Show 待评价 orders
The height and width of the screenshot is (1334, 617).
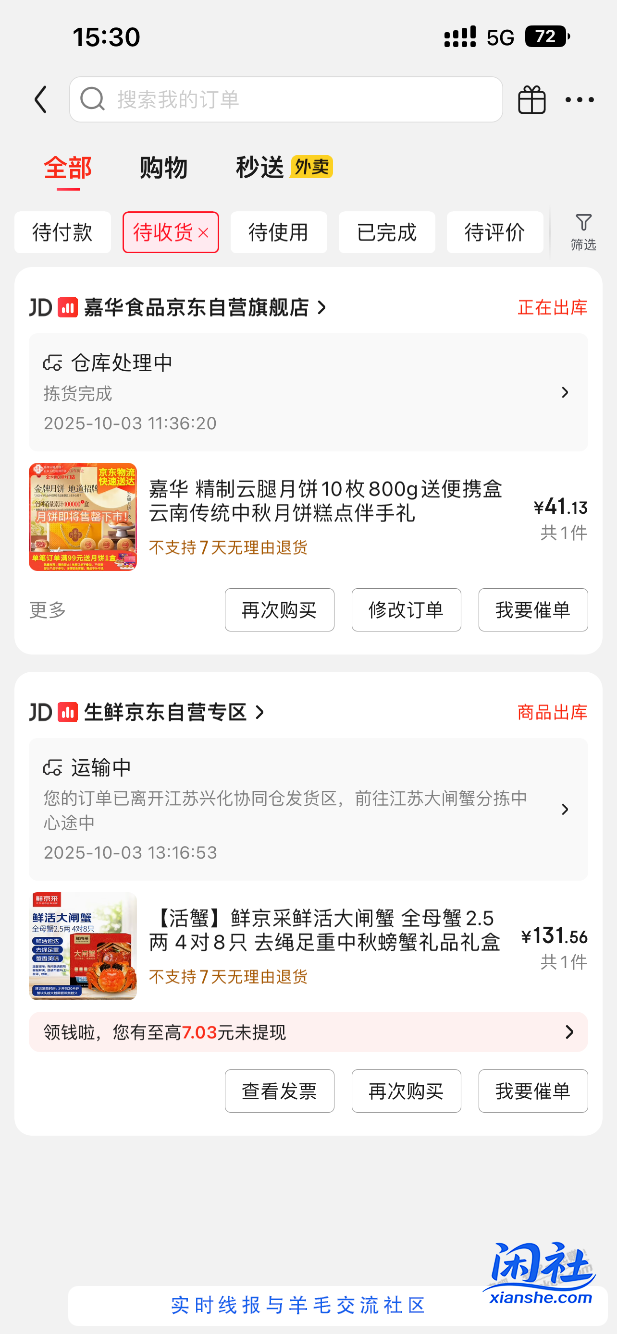pyautogui.click(x=494, y=232)
